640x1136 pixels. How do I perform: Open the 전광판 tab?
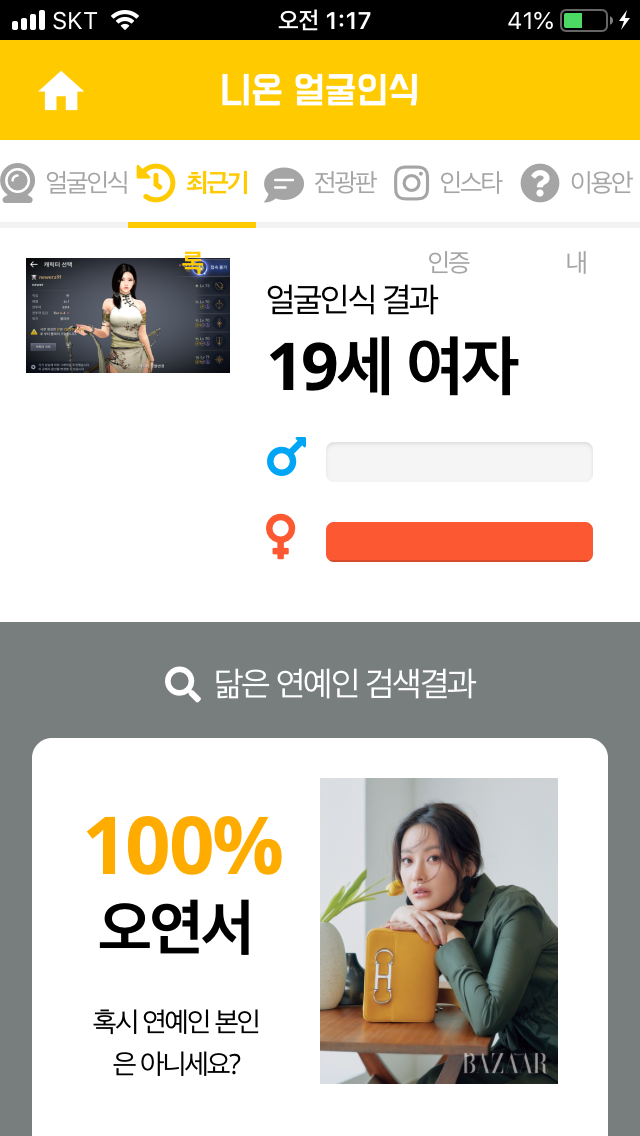point(320,183)
